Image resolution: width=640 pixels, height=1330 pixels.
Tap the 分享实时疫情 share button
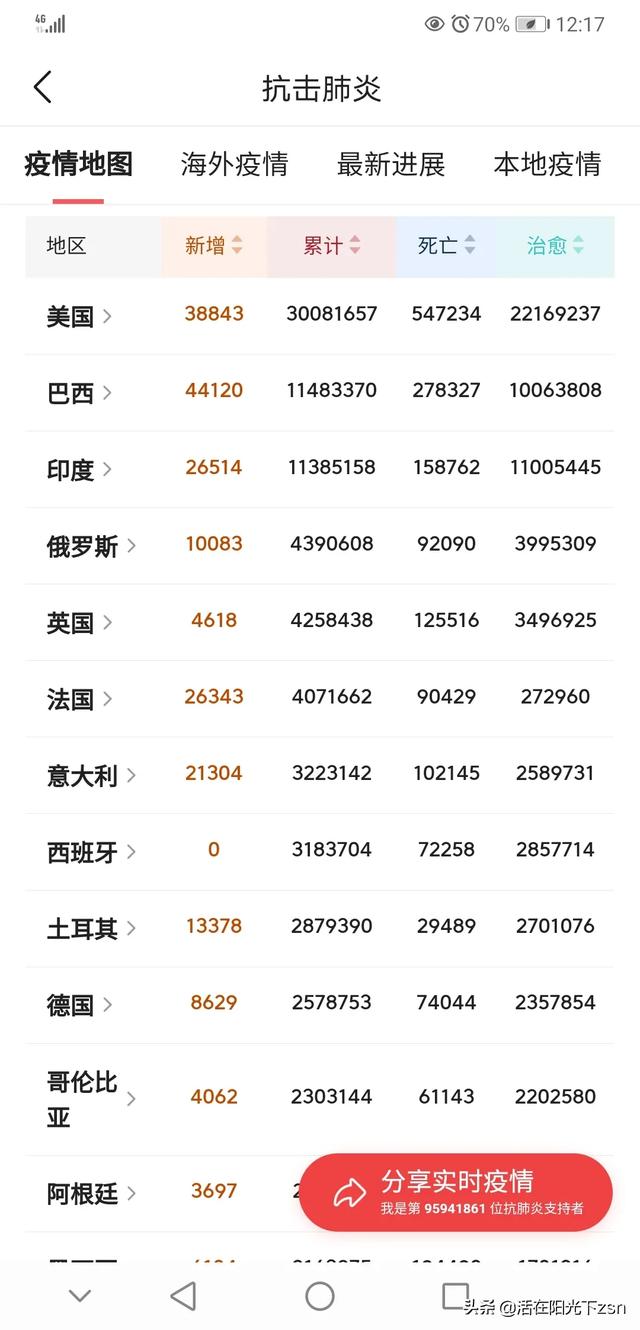(456, 1192)
